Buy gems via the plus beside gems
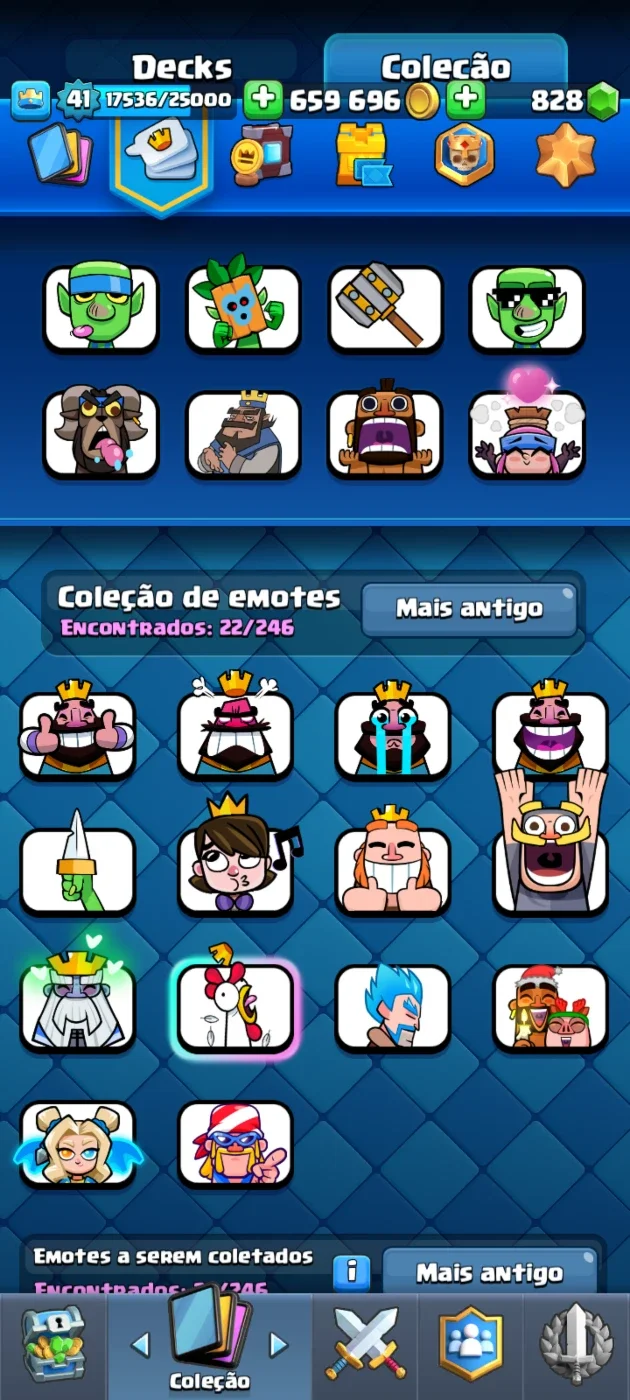 [x=466, y=99]
